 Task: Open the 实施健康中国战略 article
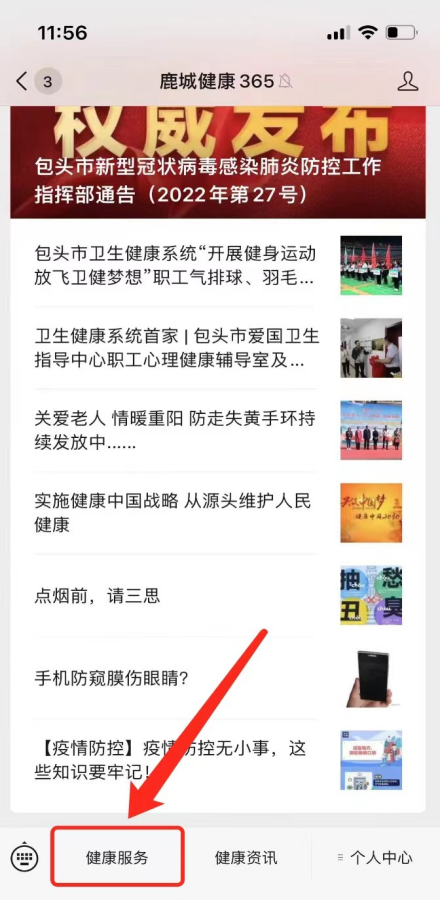218,513
